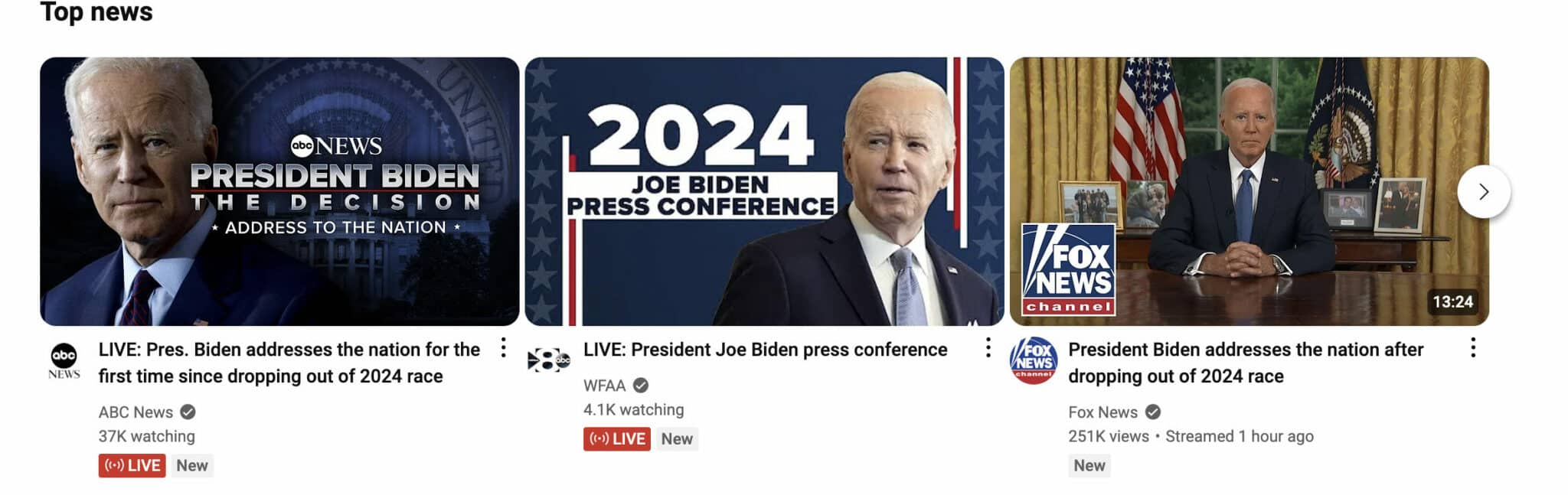Open title 'LIVE: President Joe Biden press conference'
The height and width of the screenshot is (495, 1568).
[x=765, y=350]
